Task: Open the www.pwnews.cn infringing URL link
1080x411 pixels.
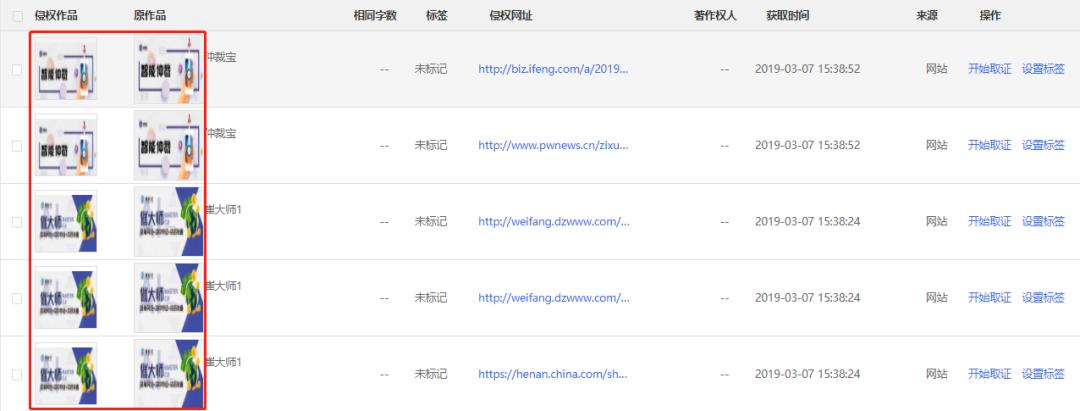Action: pyautogui.click(x=553, y=145)
